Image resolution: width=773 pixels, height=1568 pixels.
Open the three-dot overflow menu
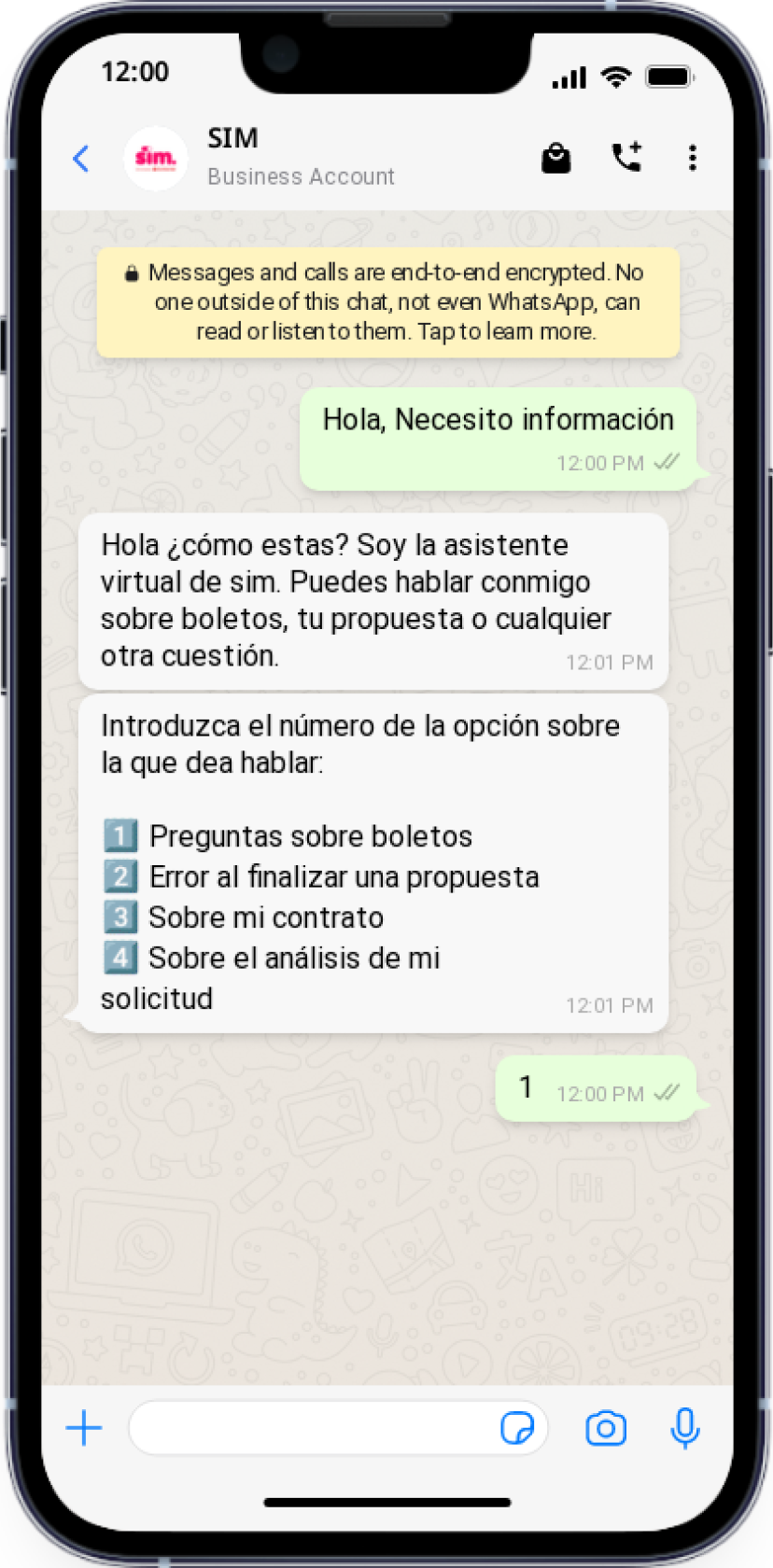point(692,158)
